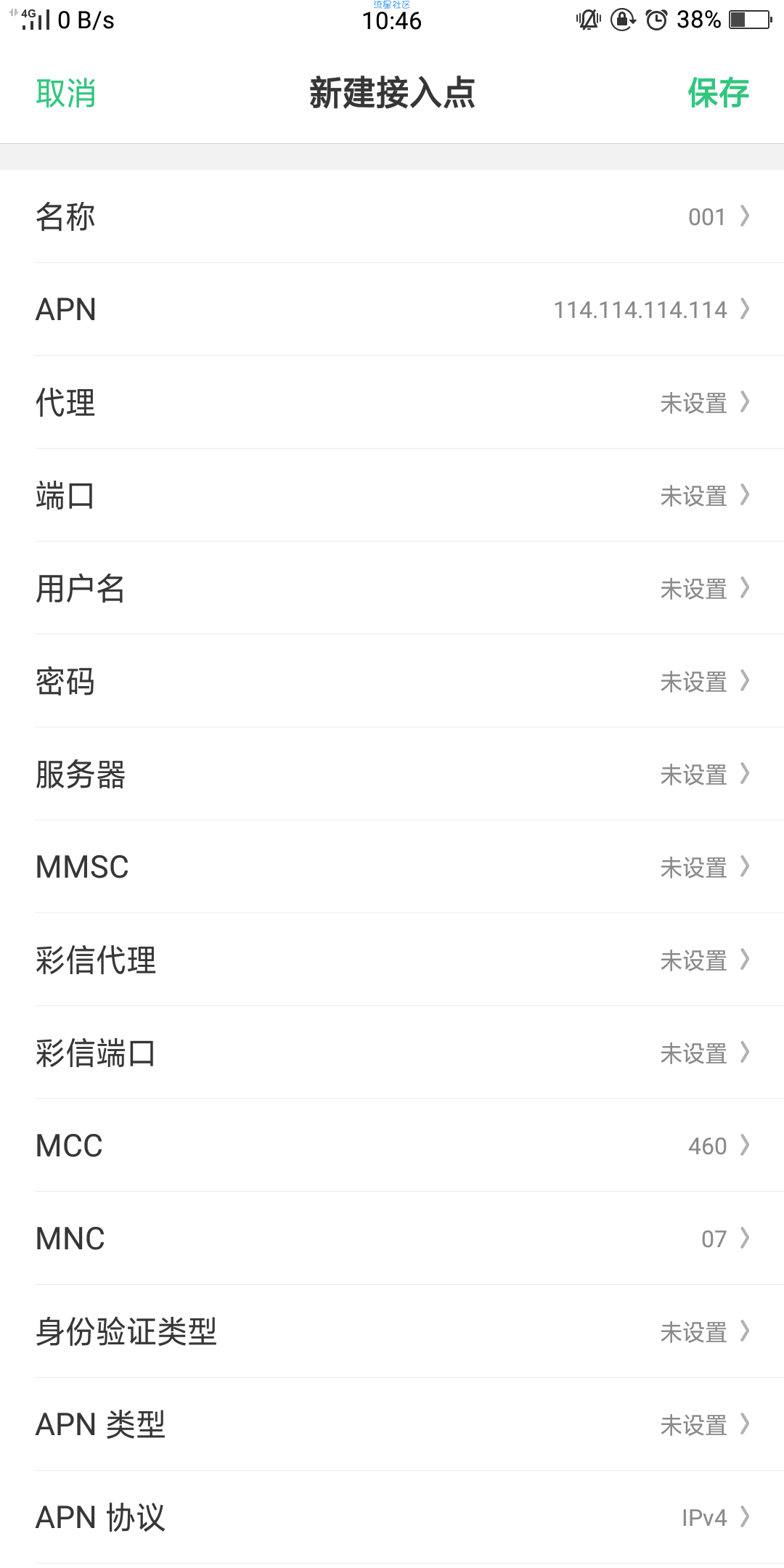Change the MCC value 460
Screen dimensions: 784x1568
[392, 1146]
